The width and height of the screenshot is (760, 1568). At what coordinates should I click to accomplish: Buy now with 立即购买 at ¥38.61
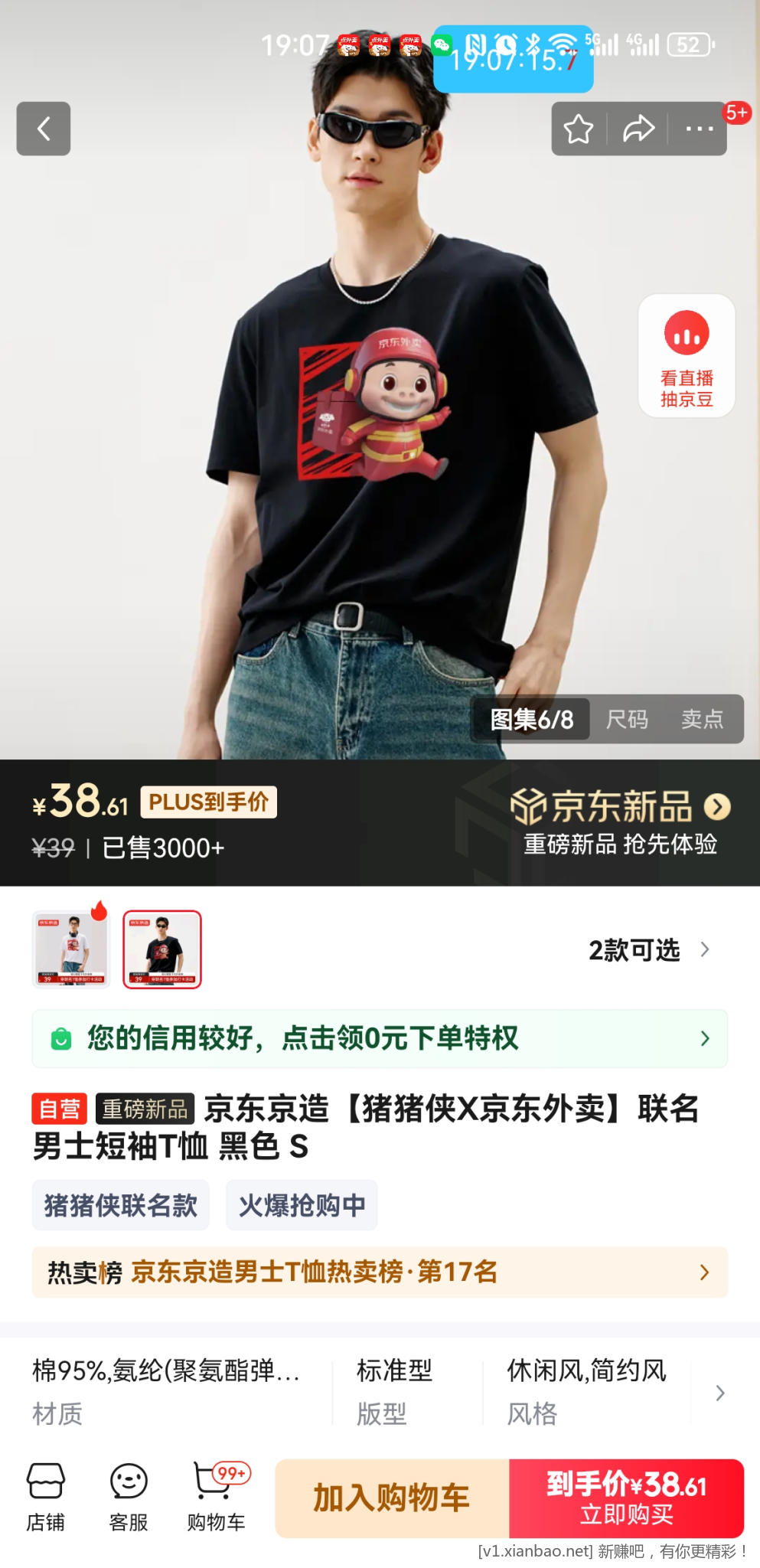click(626, 1498)
